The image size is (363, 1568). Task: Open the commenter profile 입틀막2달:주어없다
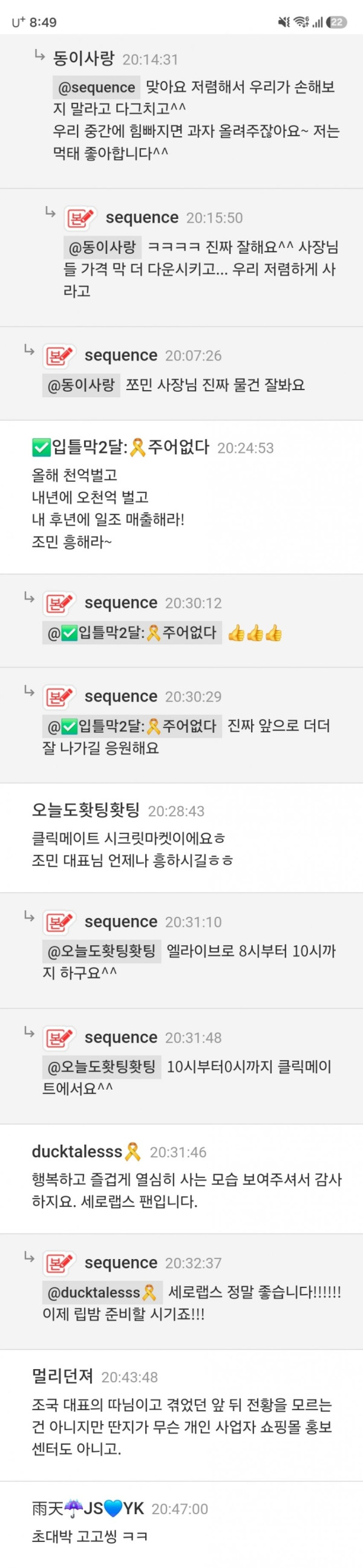[x=120, y=447]
